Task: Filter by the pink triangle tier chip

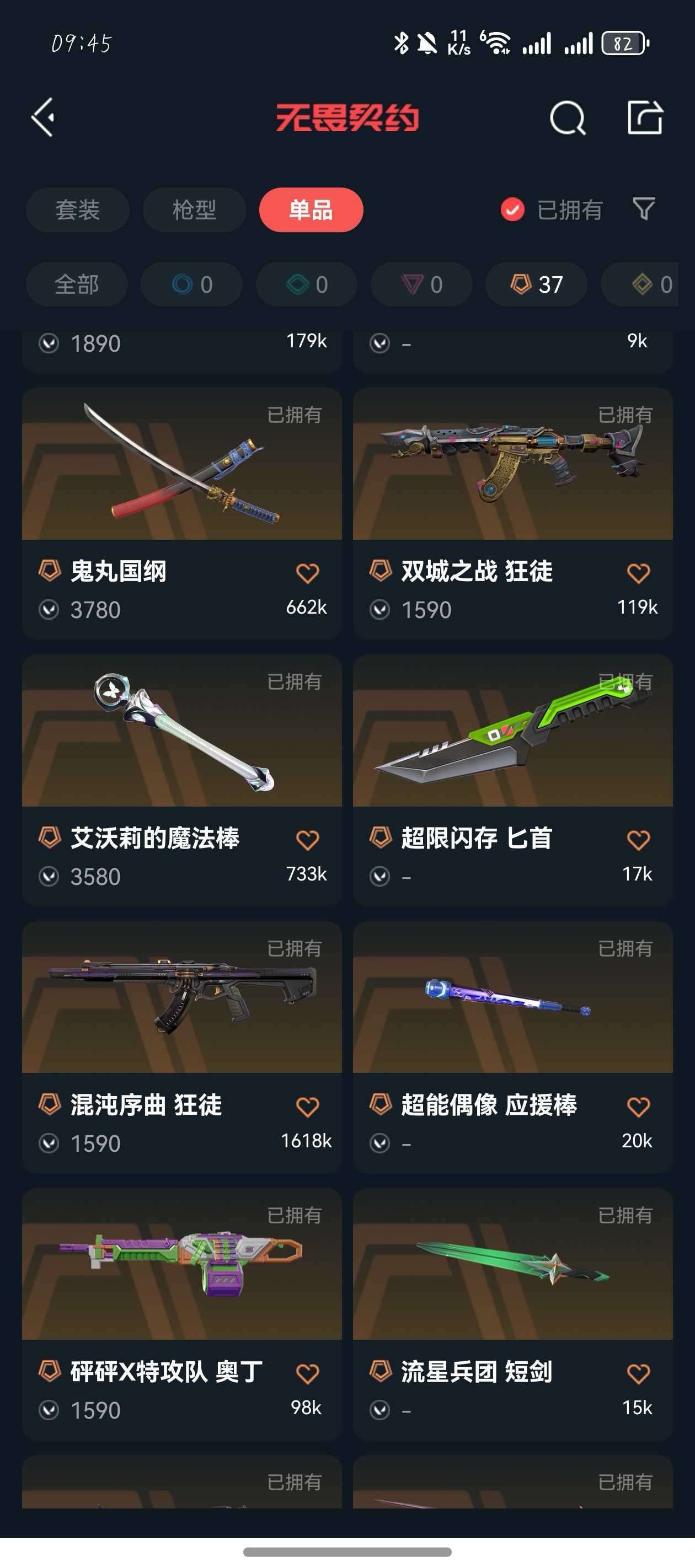Action: click(x=421, y=284)
